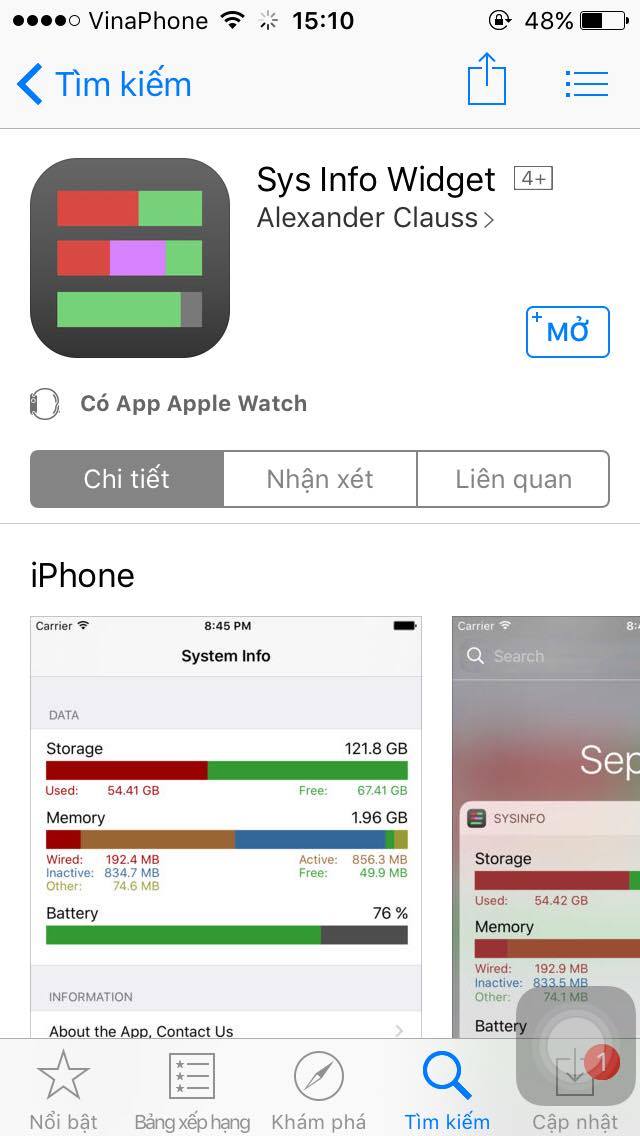
Task: Select the Chi tiết segment
Action: [127, 479]
